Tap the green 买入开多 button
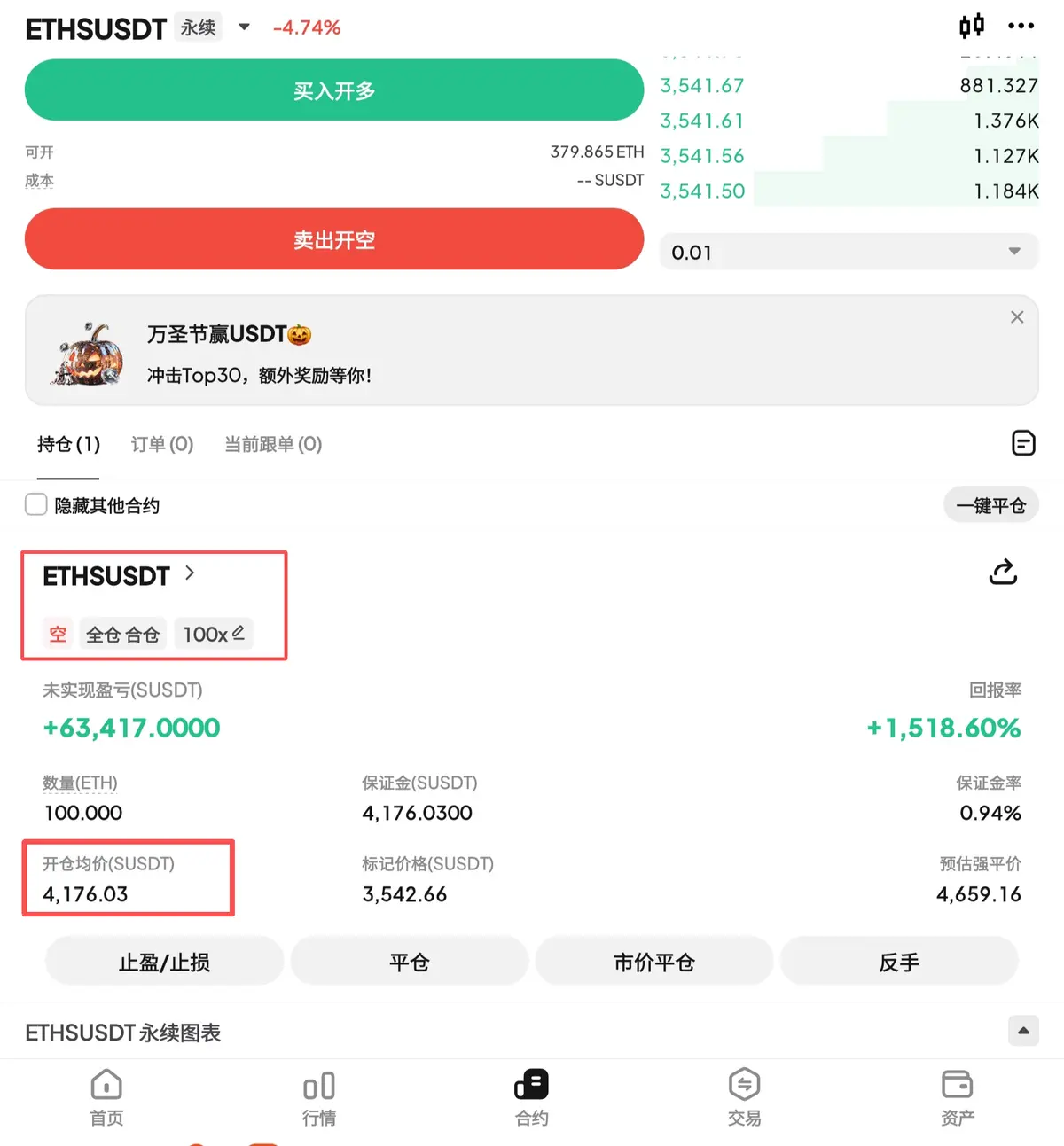 pyautogui.click(x=333, y=90)
